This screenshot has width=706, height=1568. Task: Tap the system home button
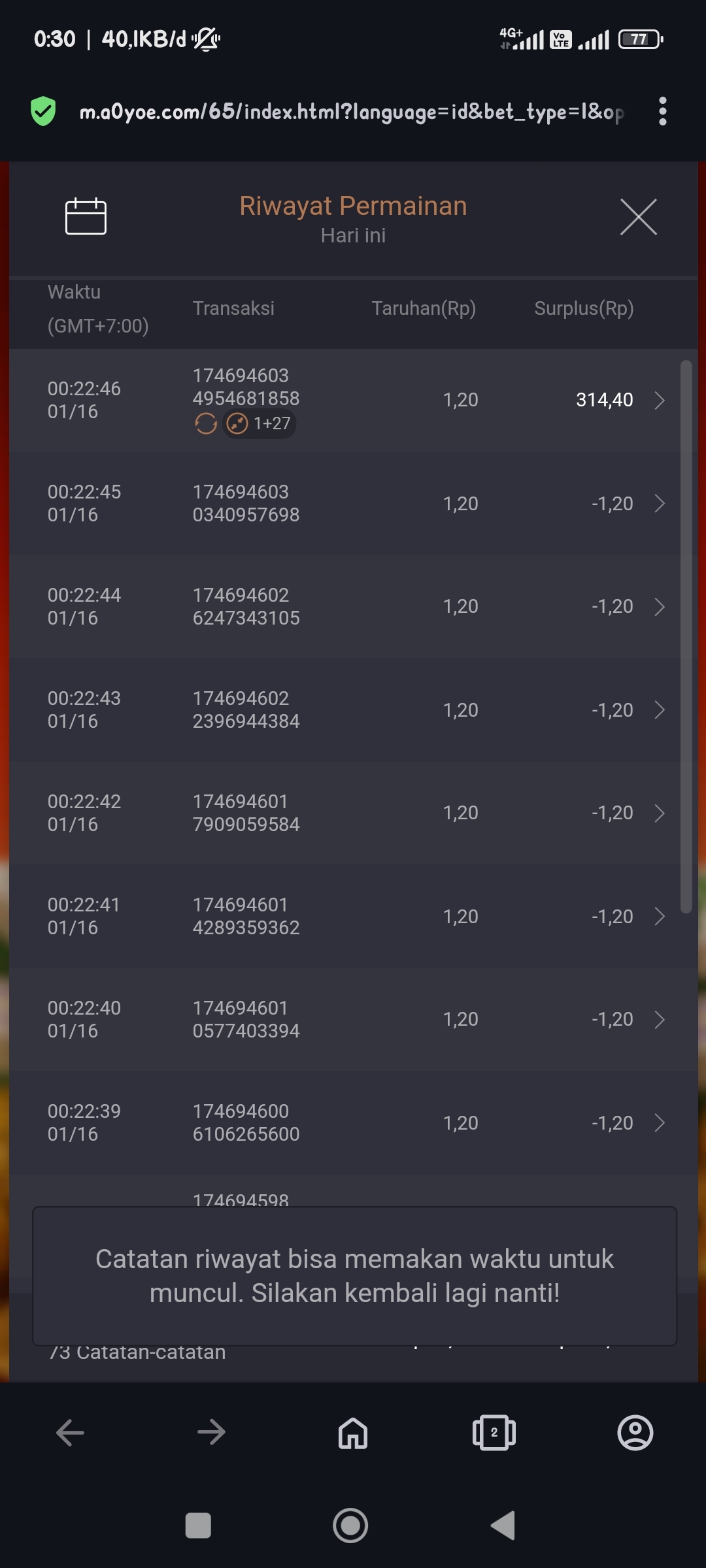(350, 1526)
